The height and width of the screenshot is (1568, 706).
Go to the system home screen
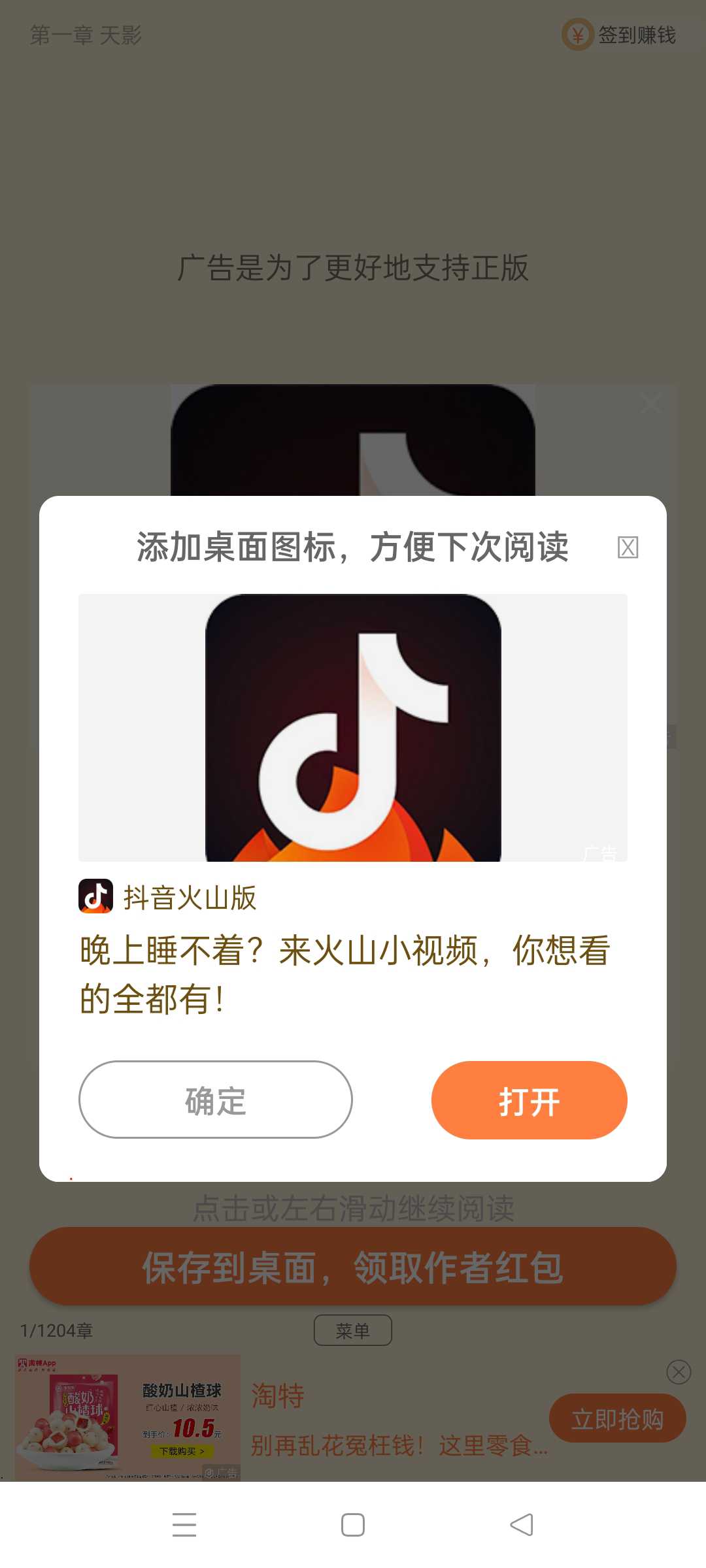(353, 1525)
